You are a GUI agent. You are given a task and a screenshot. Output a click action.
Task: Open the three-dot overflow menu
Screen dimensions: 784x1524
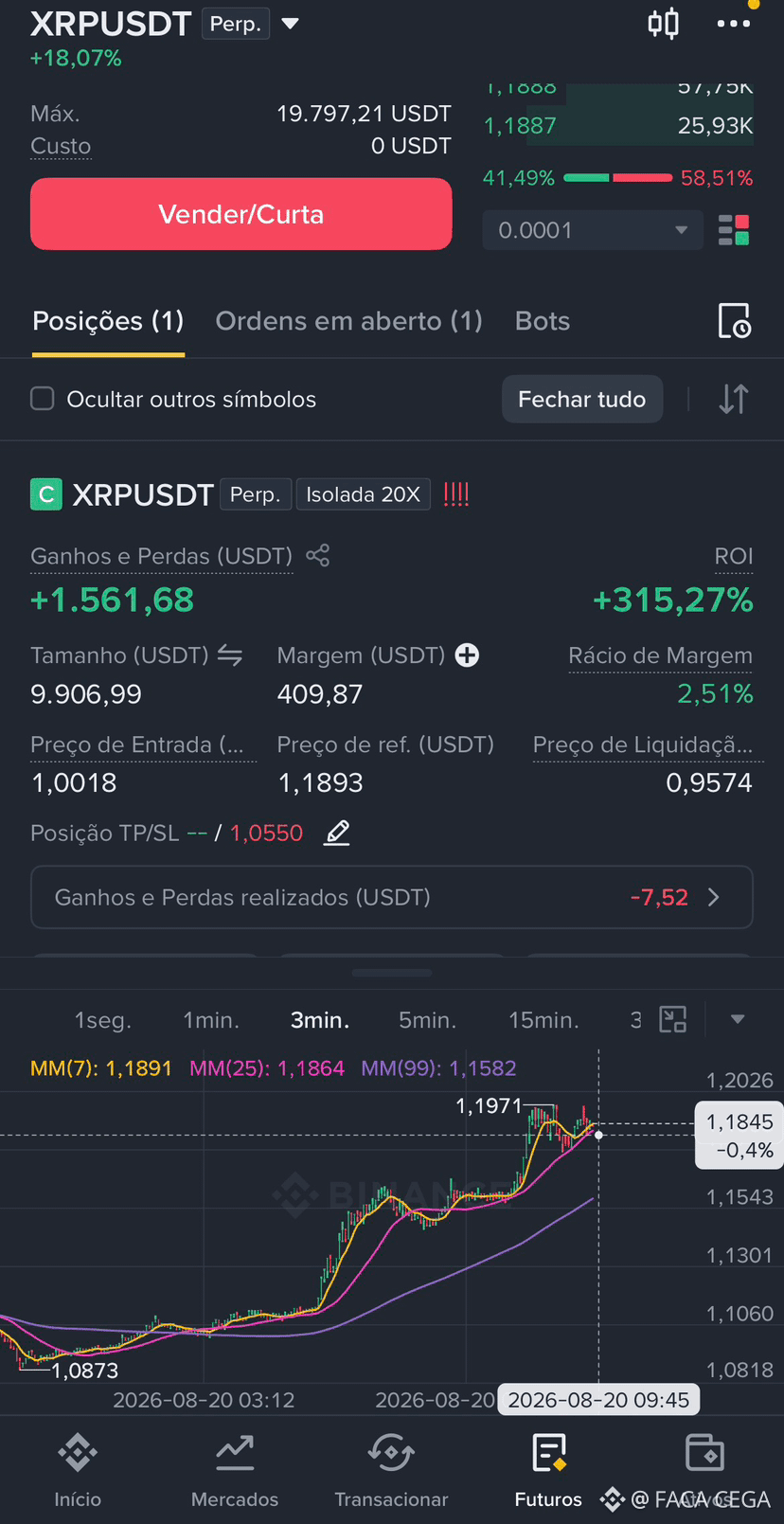(x=733, y=24)
